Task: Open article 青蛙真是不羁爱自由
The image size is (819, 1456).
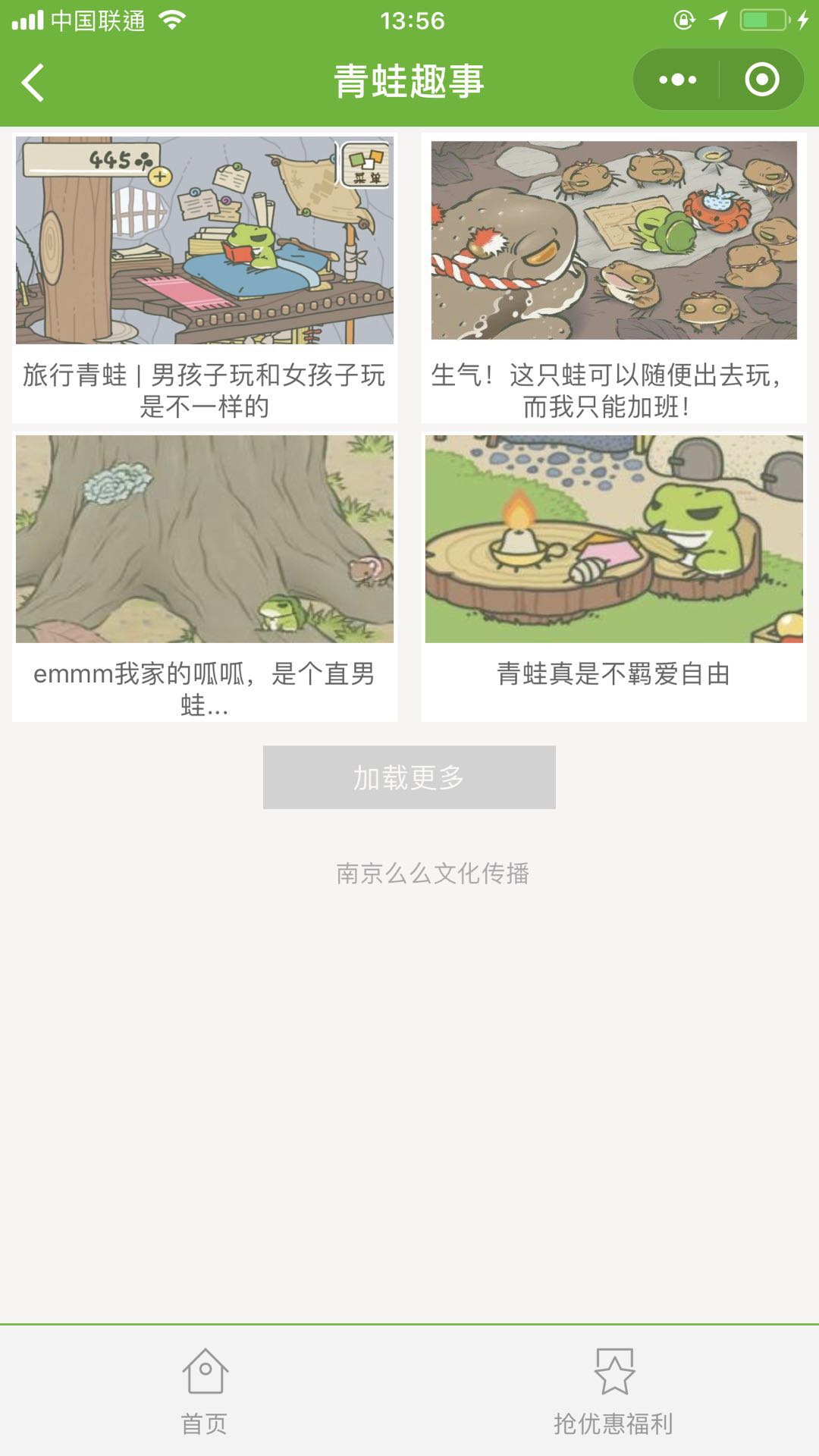Action: pos(613,576)
